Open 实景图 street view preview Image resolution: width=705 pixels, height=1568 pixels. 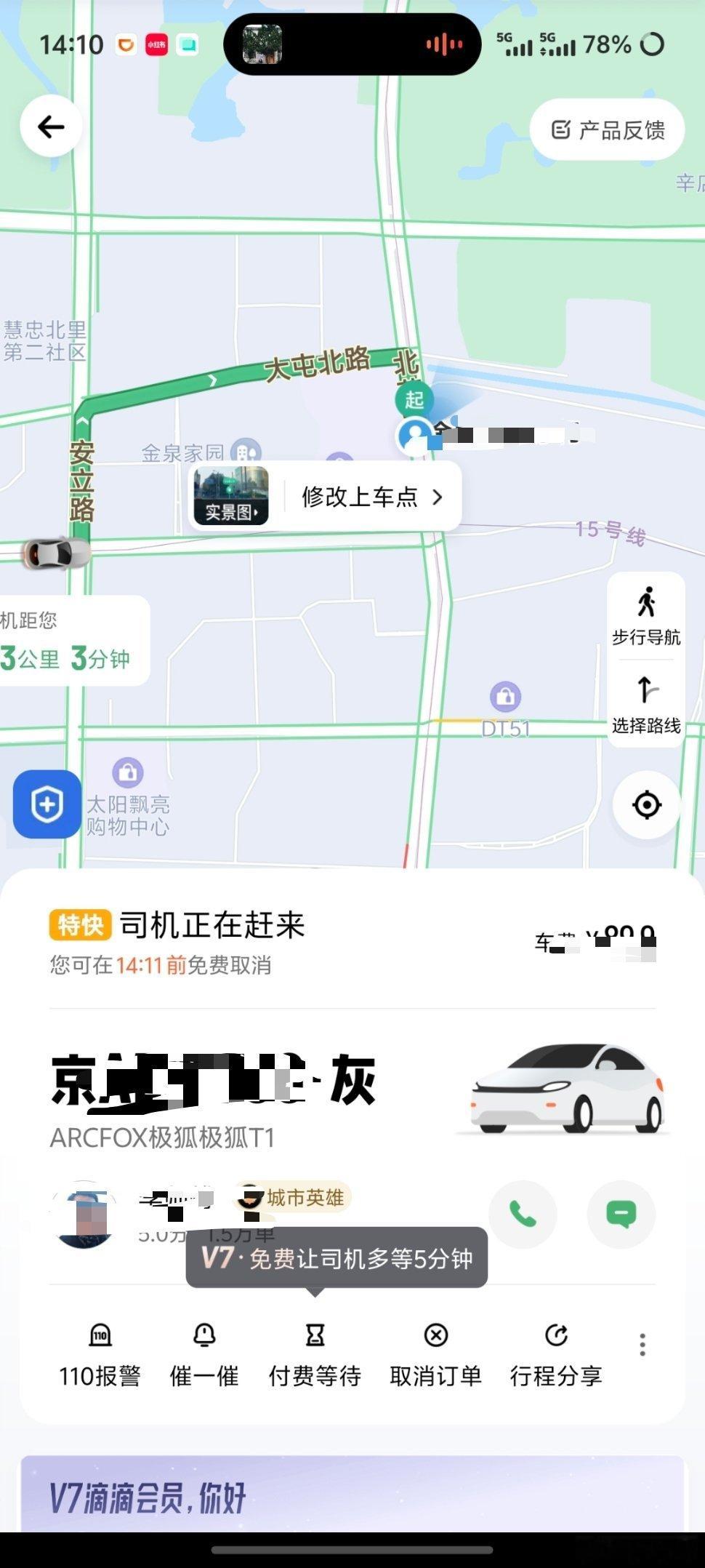(x=230, y=496)
